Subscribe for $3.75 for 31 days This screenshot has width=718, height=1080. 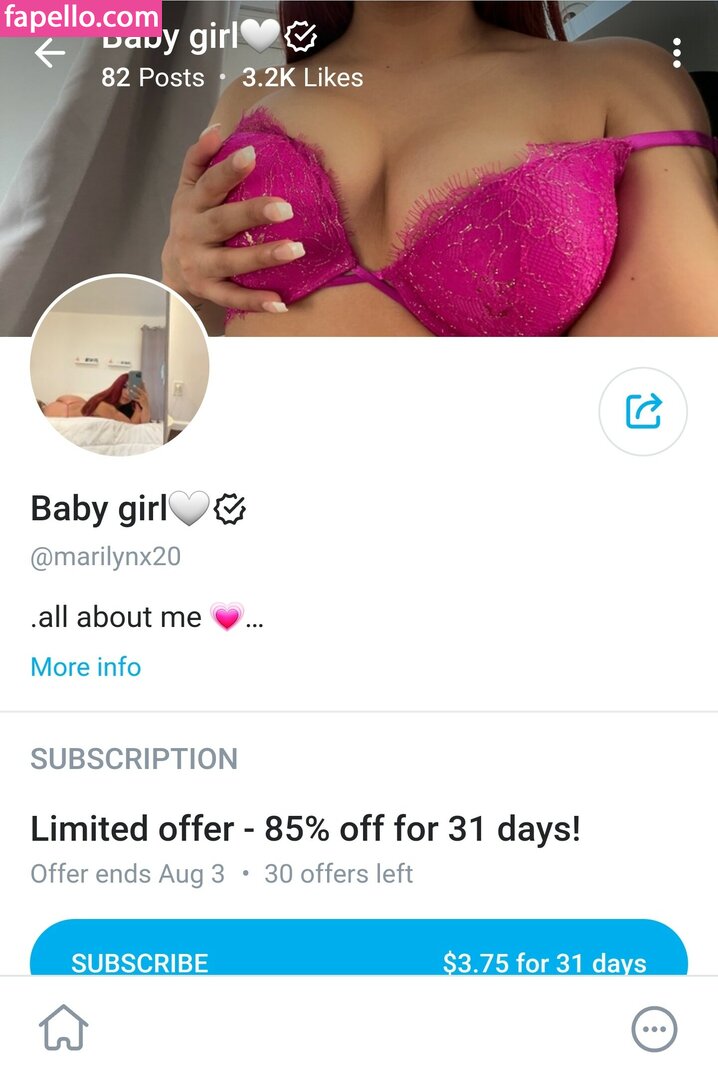(x=359, y=952)
